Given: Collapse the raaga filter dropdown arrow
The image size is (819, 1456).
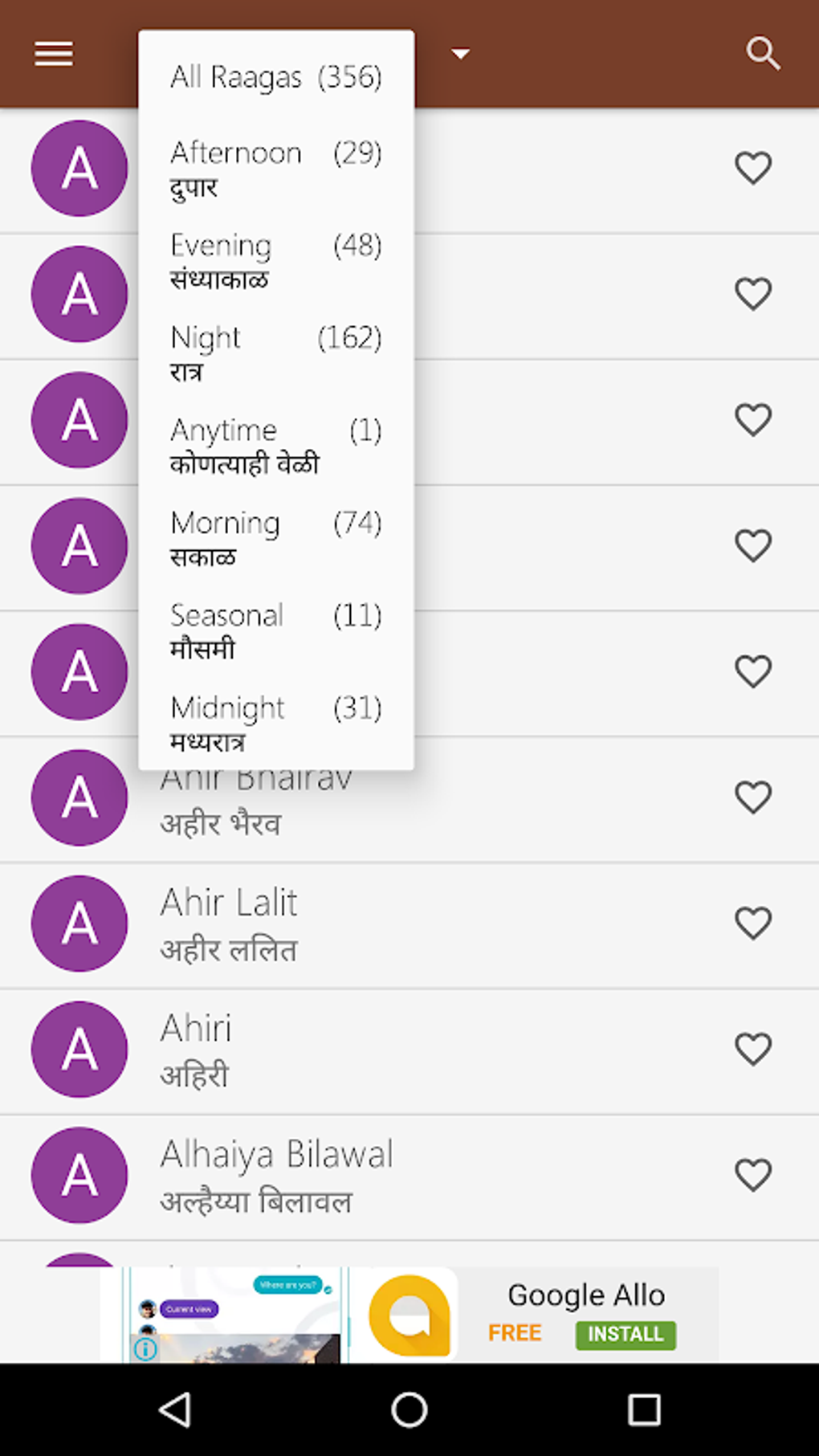Looking at the screenshot, I should coord(460,55).
